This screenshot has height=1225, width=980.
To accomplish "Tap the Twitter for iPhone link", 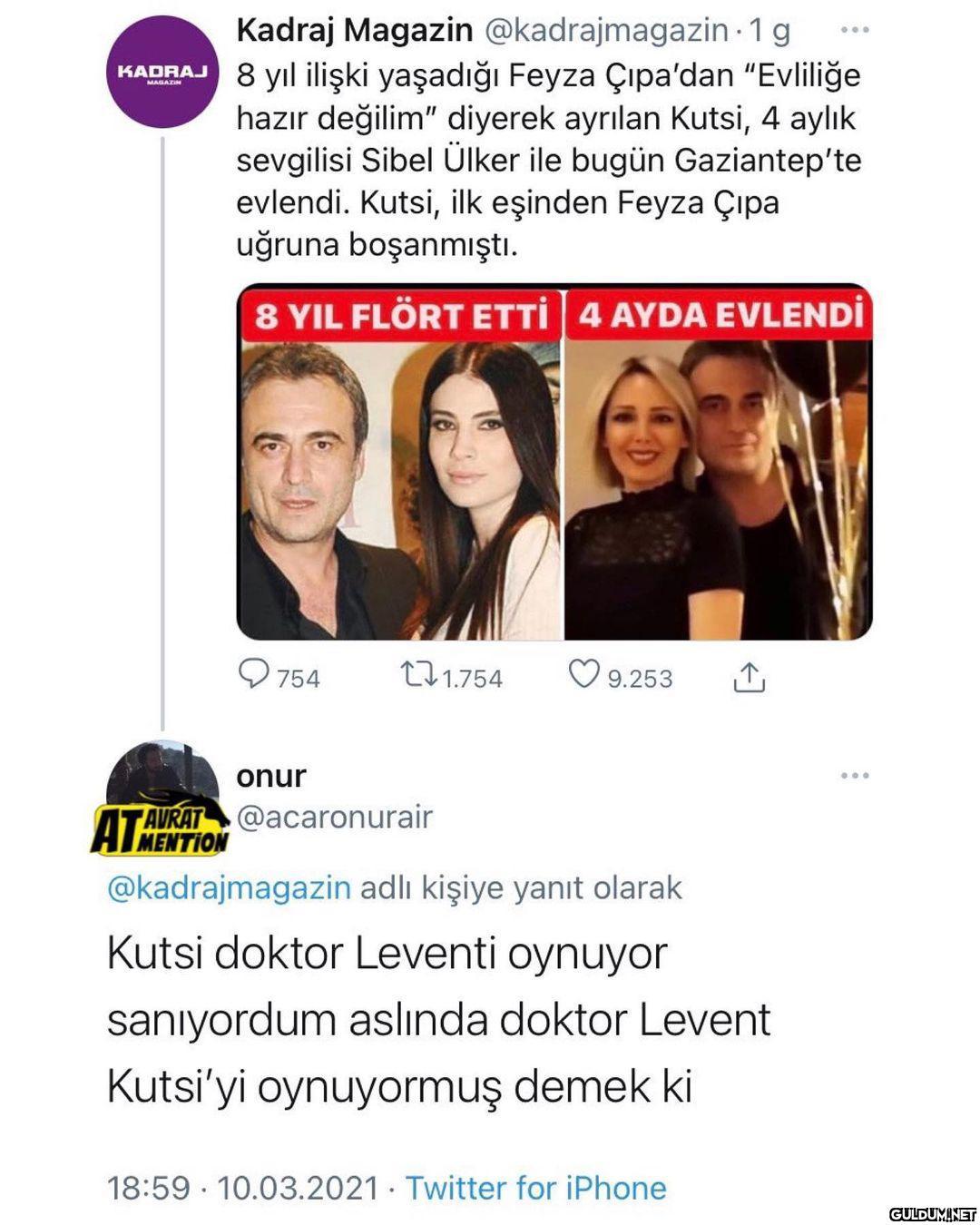I will [535, 1188].
